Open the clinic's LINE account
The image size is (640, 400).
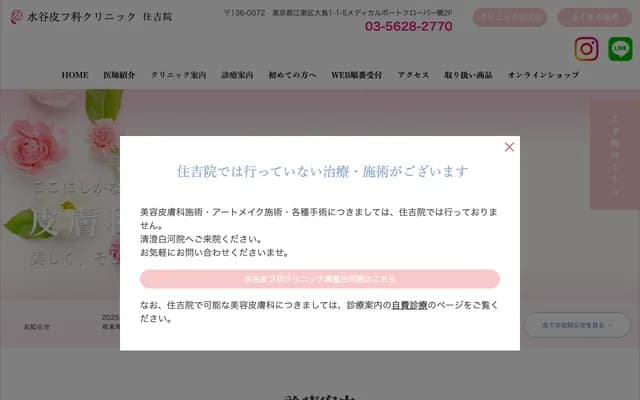pyautogui.click(x=620, y=49)
